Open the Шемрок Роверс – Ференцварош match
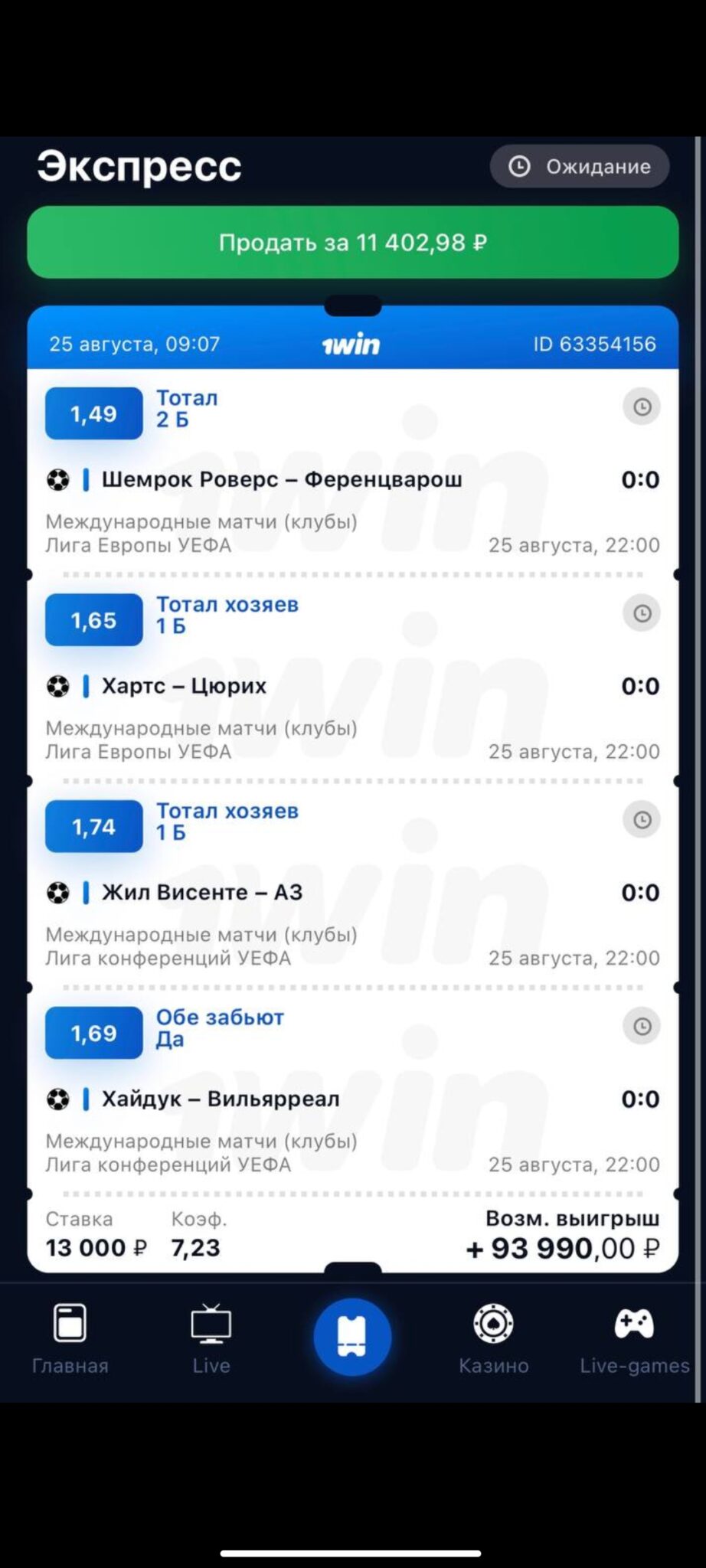Screen dimensions: 706x1568 (x=282, y=479)
